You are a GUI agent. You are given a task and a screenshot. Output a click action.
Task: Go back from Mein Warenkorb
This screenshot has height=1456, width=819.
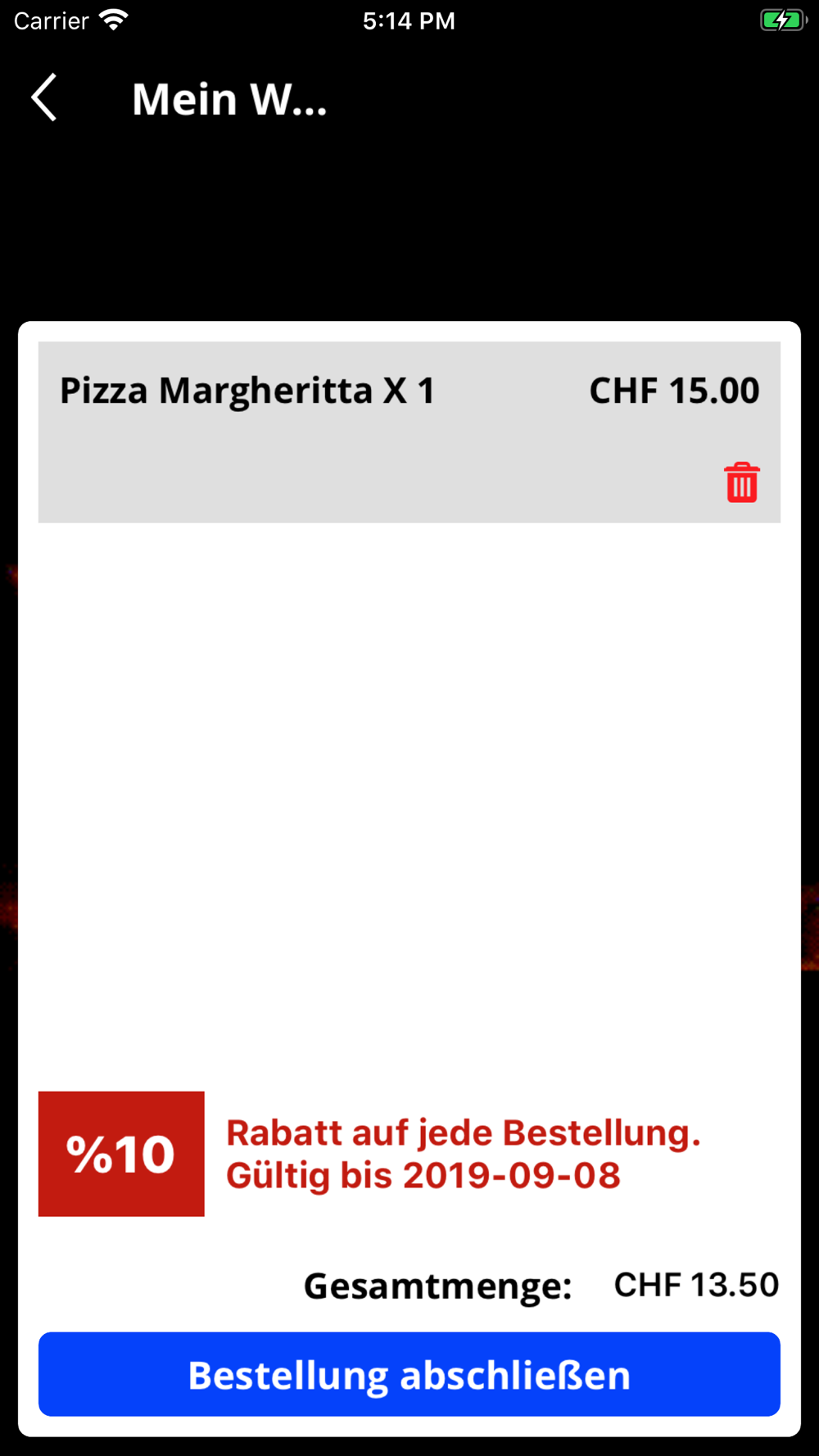click(x=45, y=97)
